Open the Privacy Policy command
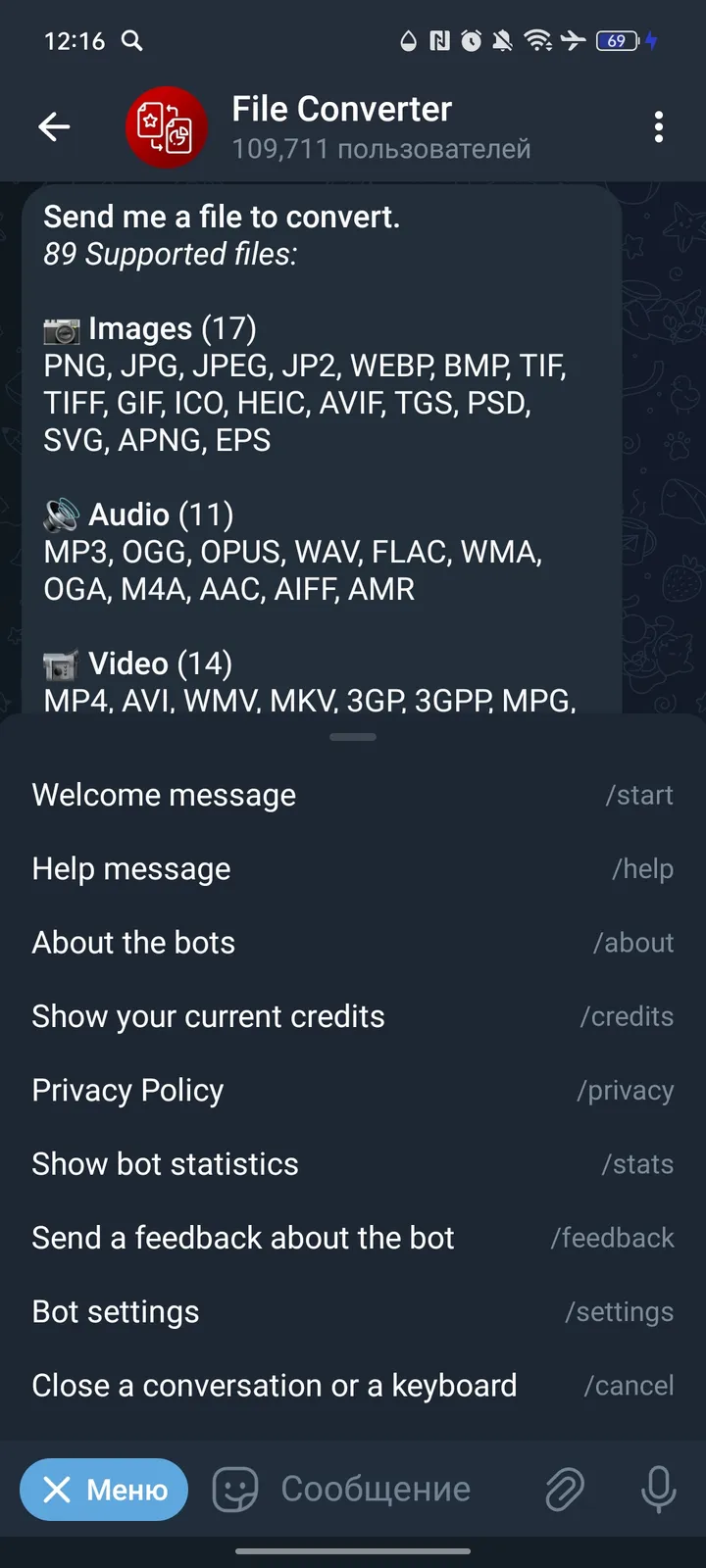 [126, 1090]
